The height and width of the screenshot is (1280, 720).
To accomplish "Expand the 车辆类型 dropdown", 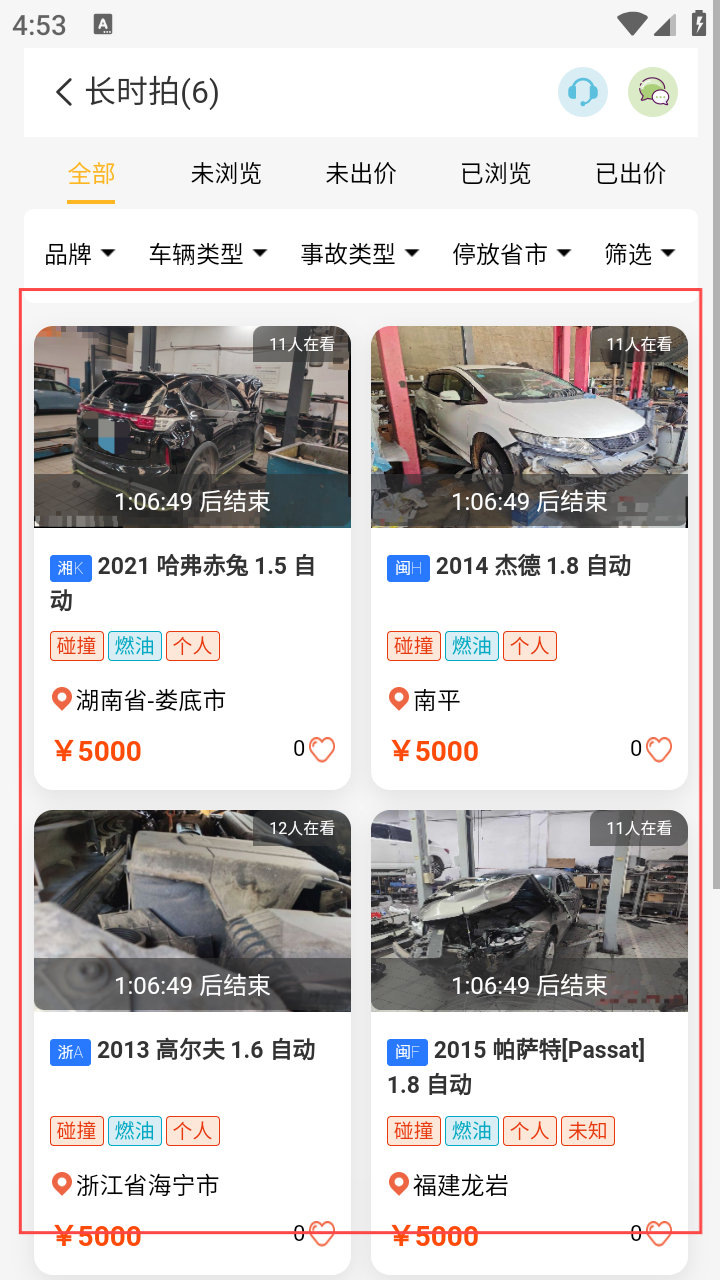I will coord(208,254).
